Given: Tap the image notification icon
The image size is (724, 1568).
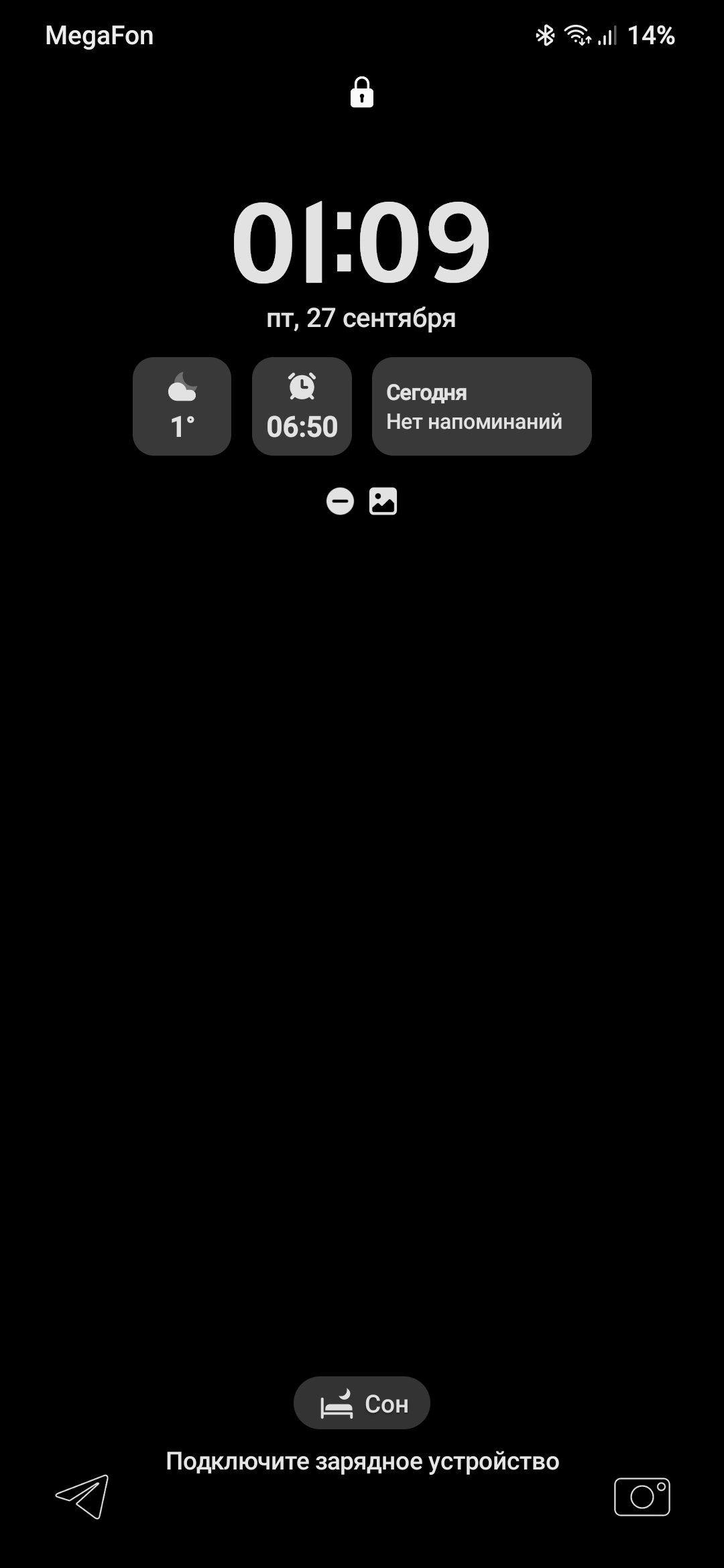Looking at the screenshot, I should 383,501.
